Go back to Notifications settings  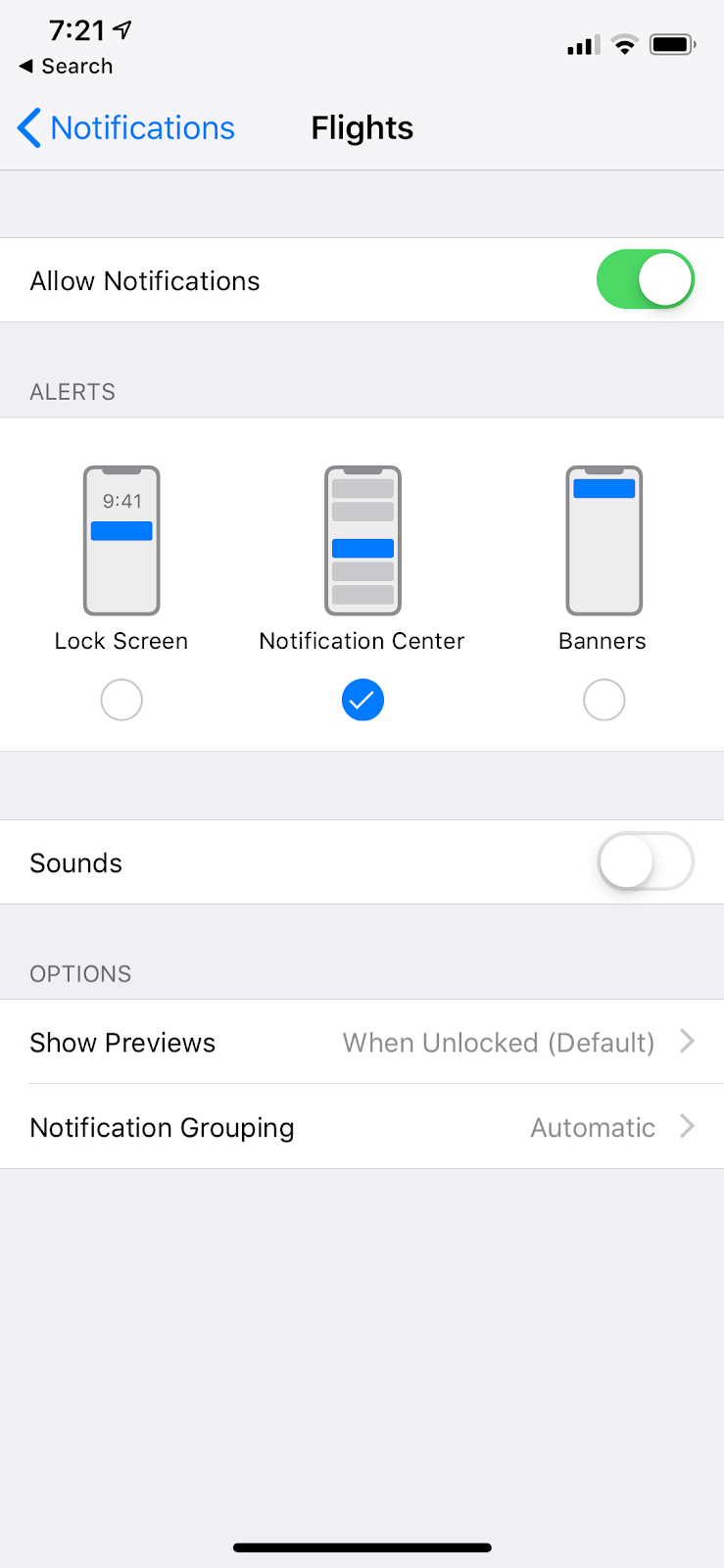125,128
